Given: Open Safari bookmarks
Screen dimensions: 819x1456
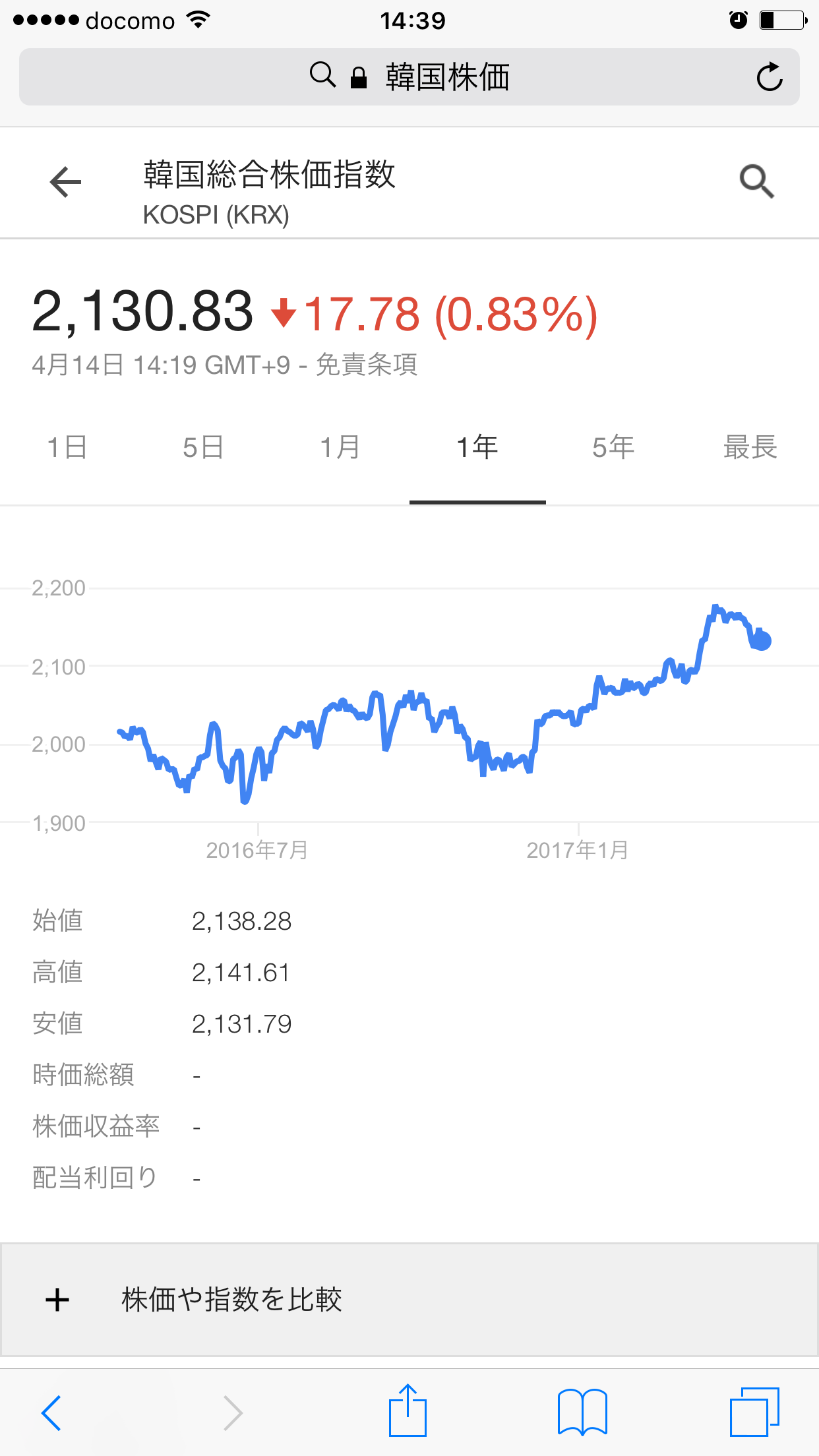Looking at the screenshot, I should click(582, 1412).
